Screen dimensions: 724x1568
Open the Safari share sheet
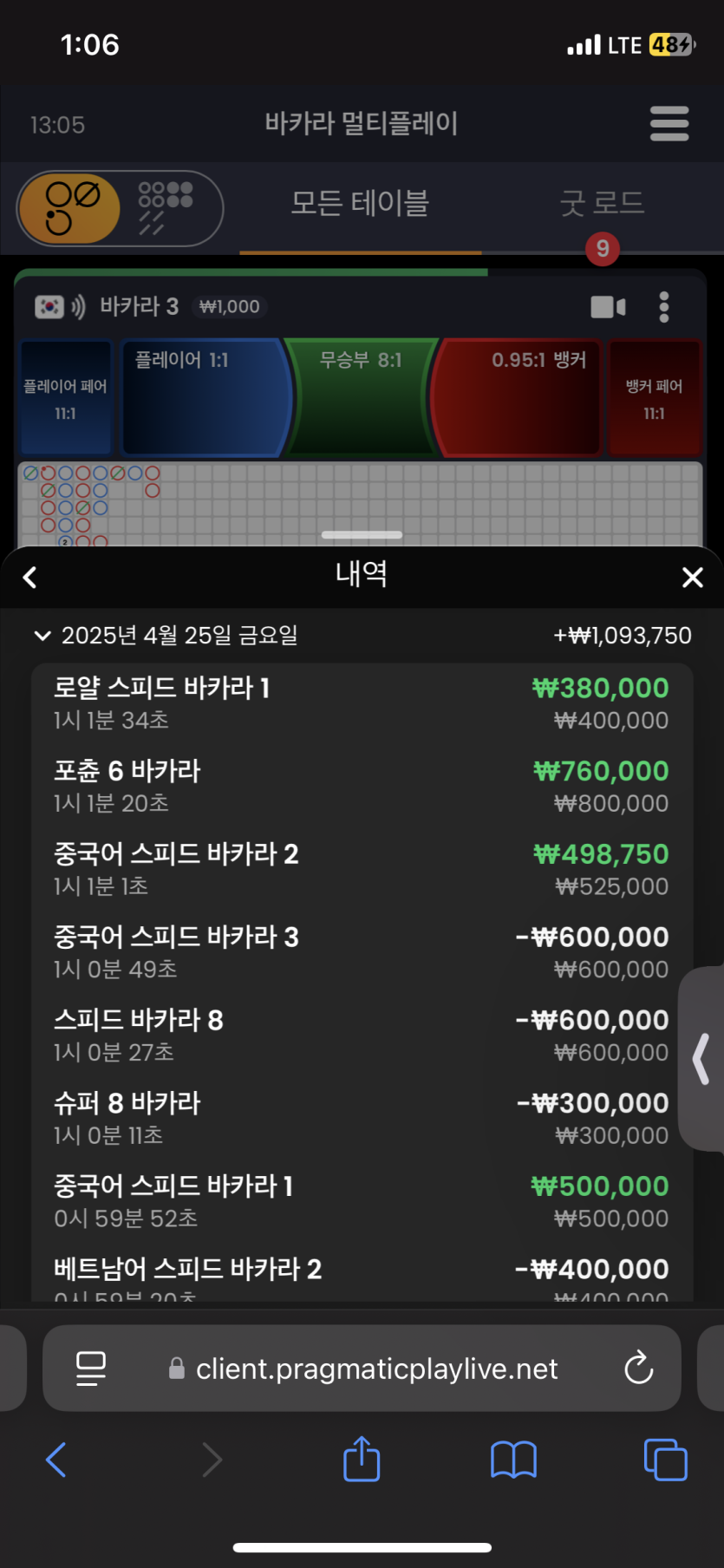(362, 1460)
